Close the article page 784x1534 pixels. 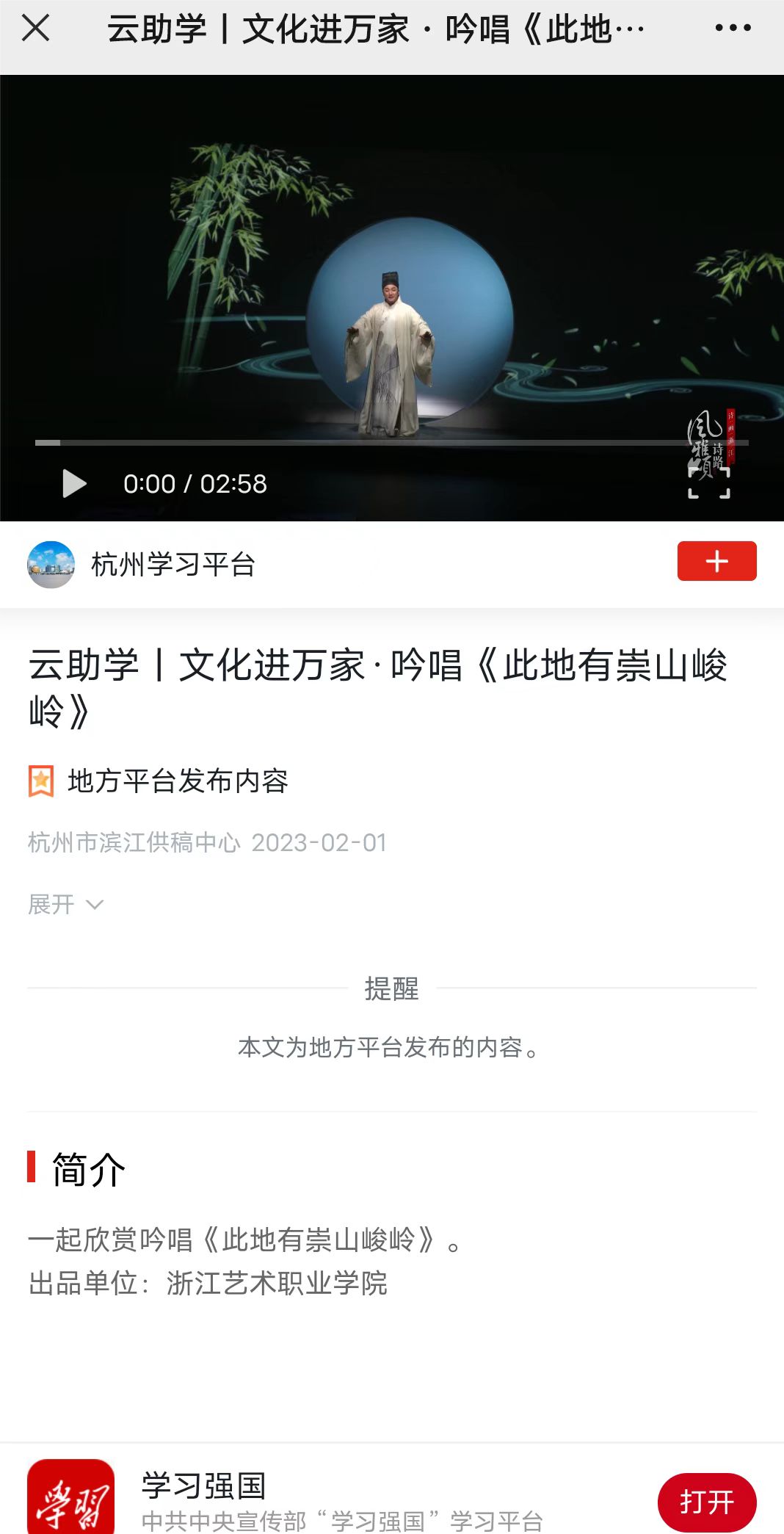point(35,29)
